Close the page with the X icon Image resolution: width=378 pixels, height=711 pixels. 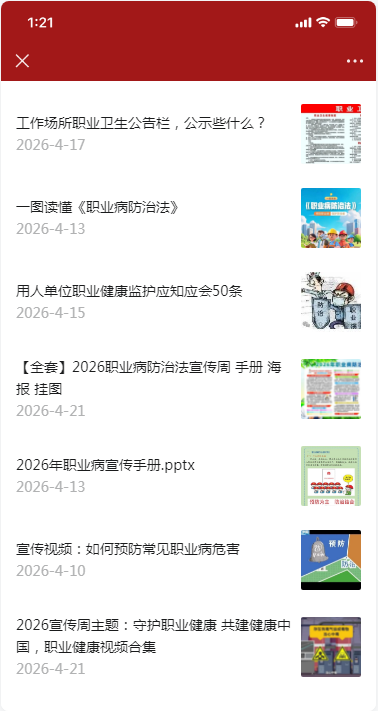tap(22, 61)
